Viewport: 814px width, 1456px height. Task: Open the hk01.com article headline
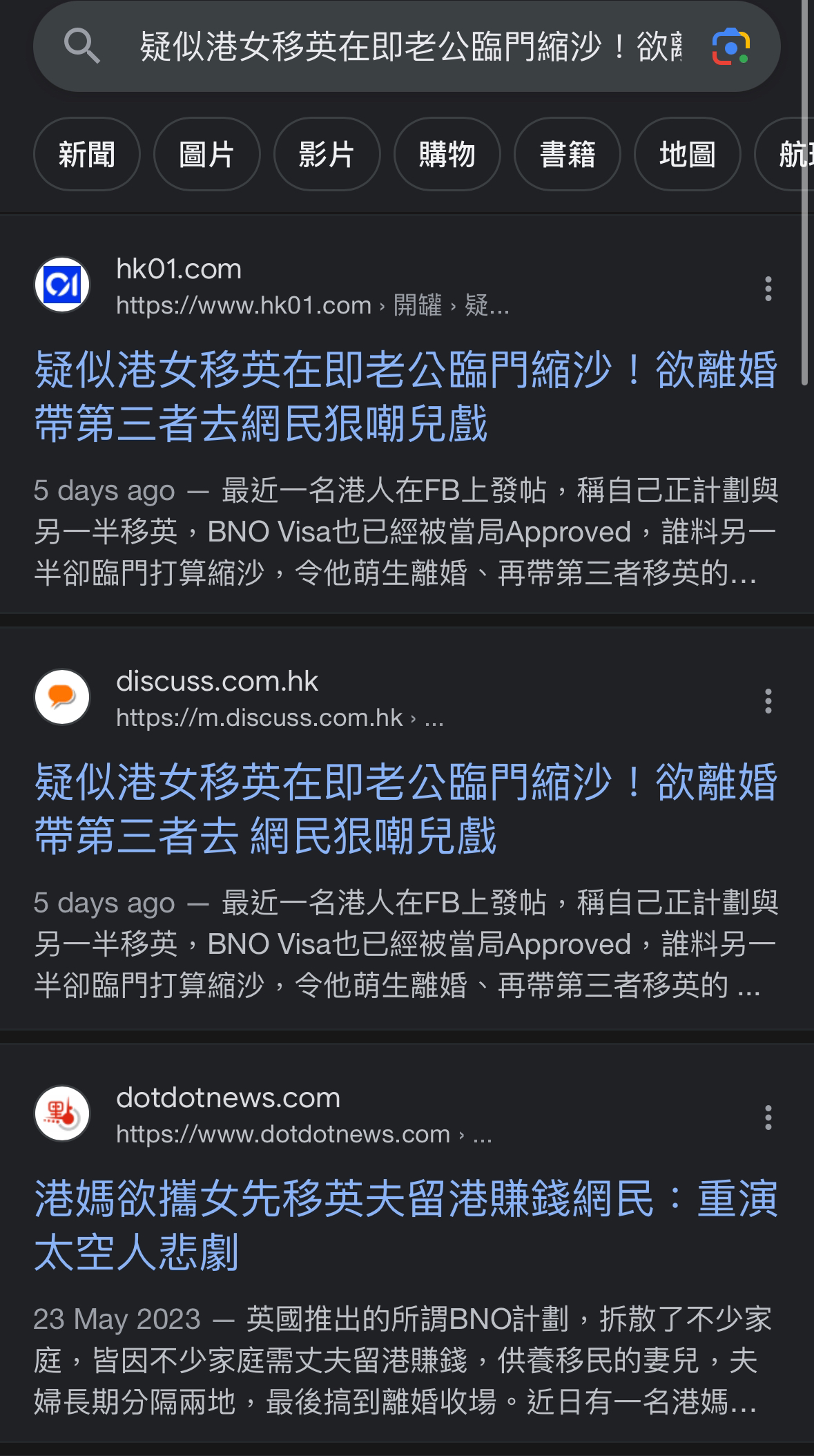click(406, 396)
